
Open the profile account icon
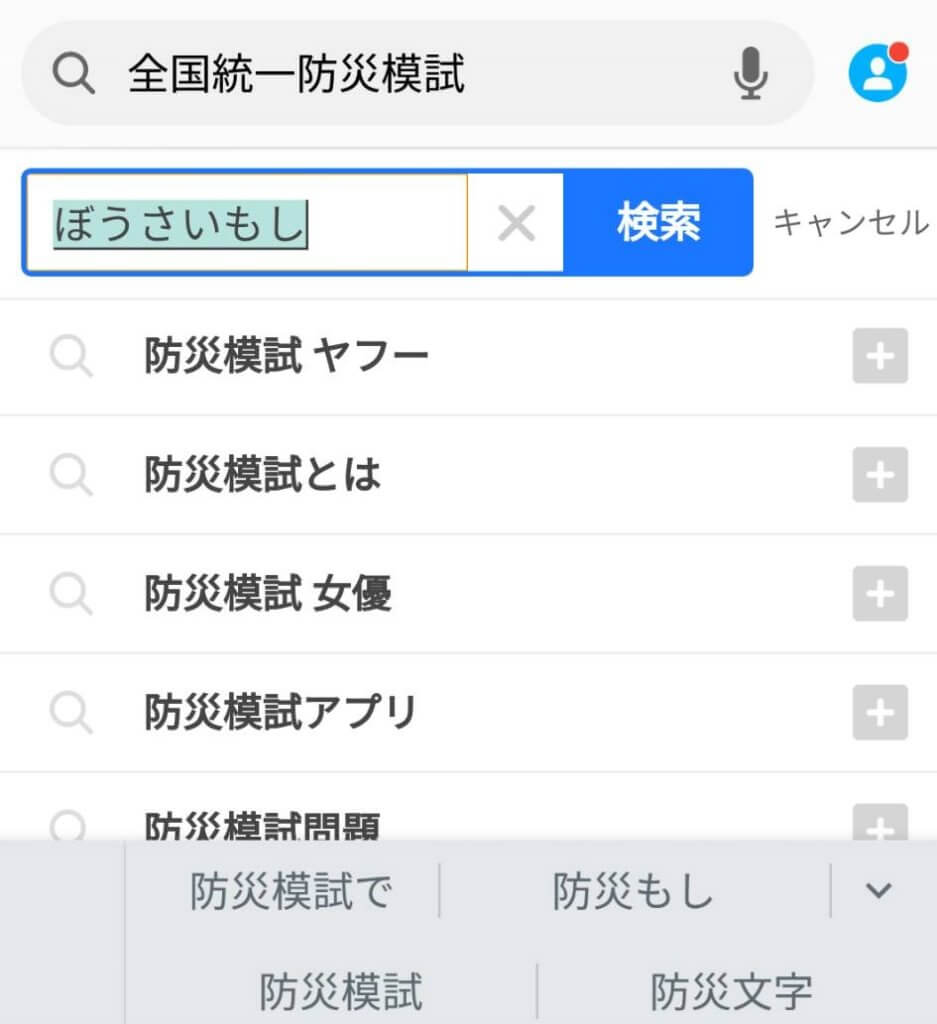877,74
